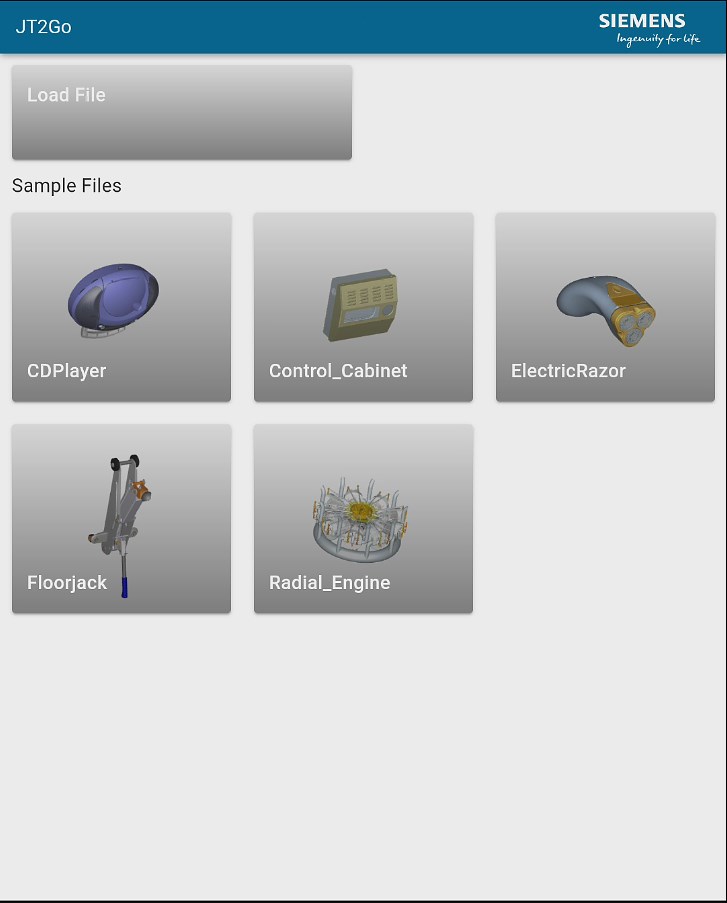Tap the Load File button

[x=181, y=112]
